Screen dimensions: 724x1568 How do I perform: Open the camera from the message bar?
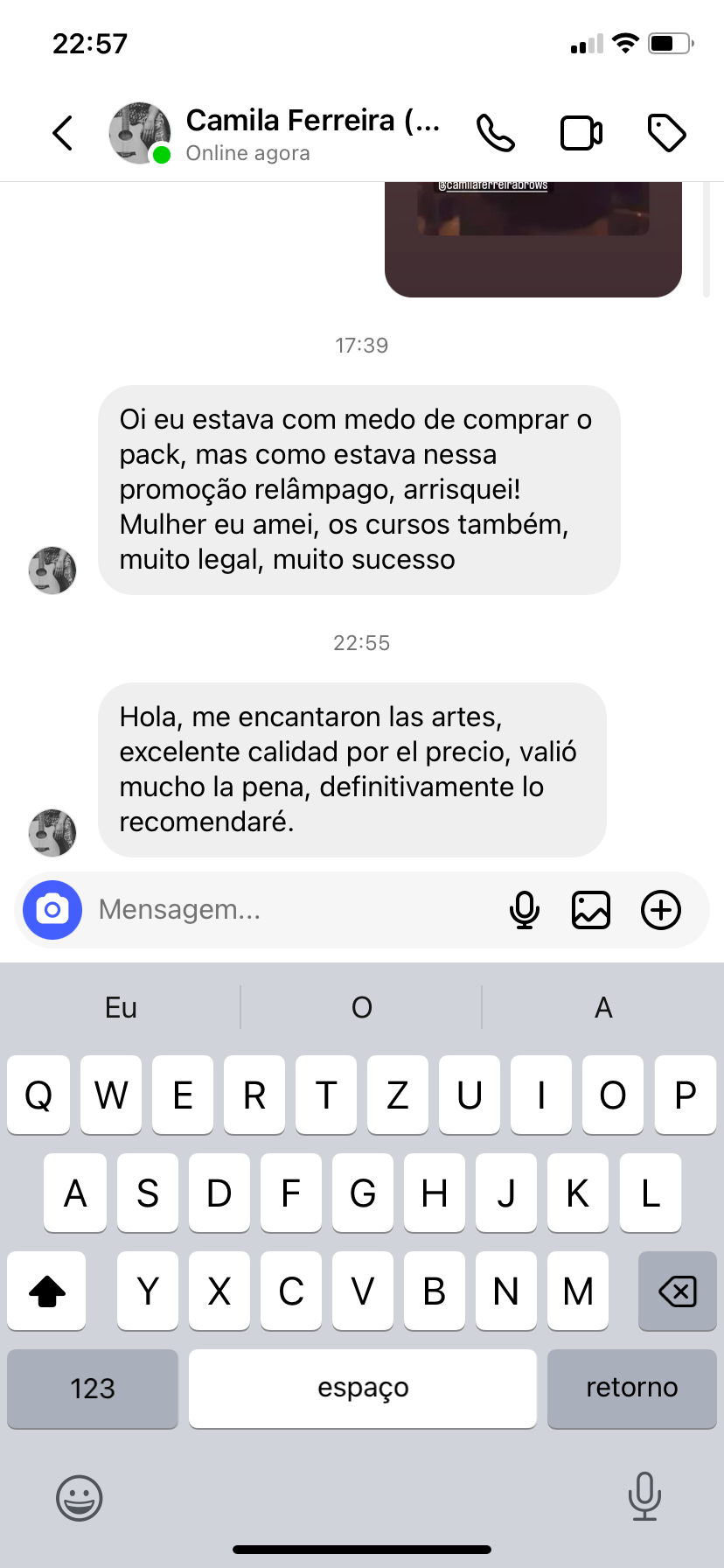(52, 910)
